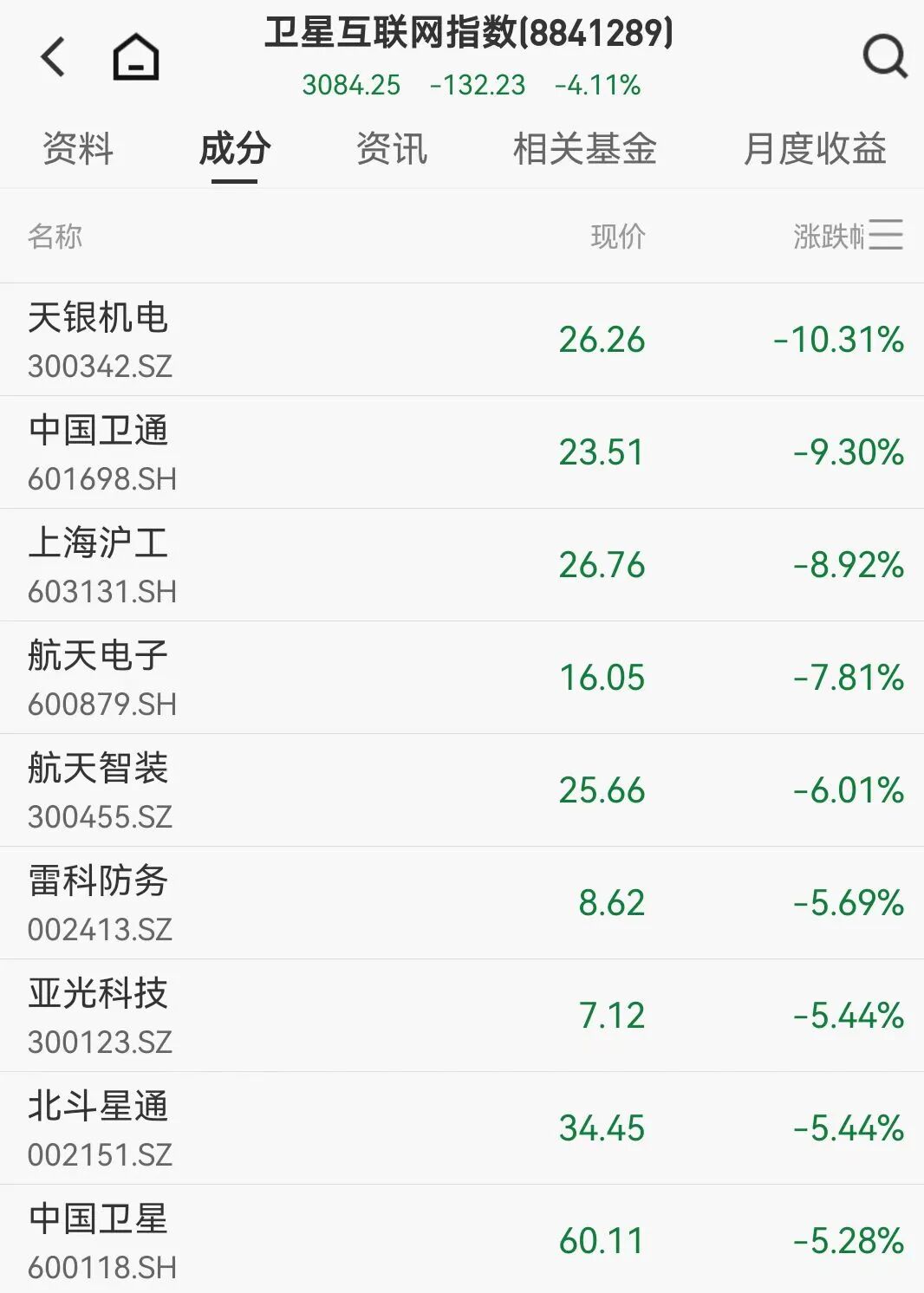Select the 成分 tab

234,149
